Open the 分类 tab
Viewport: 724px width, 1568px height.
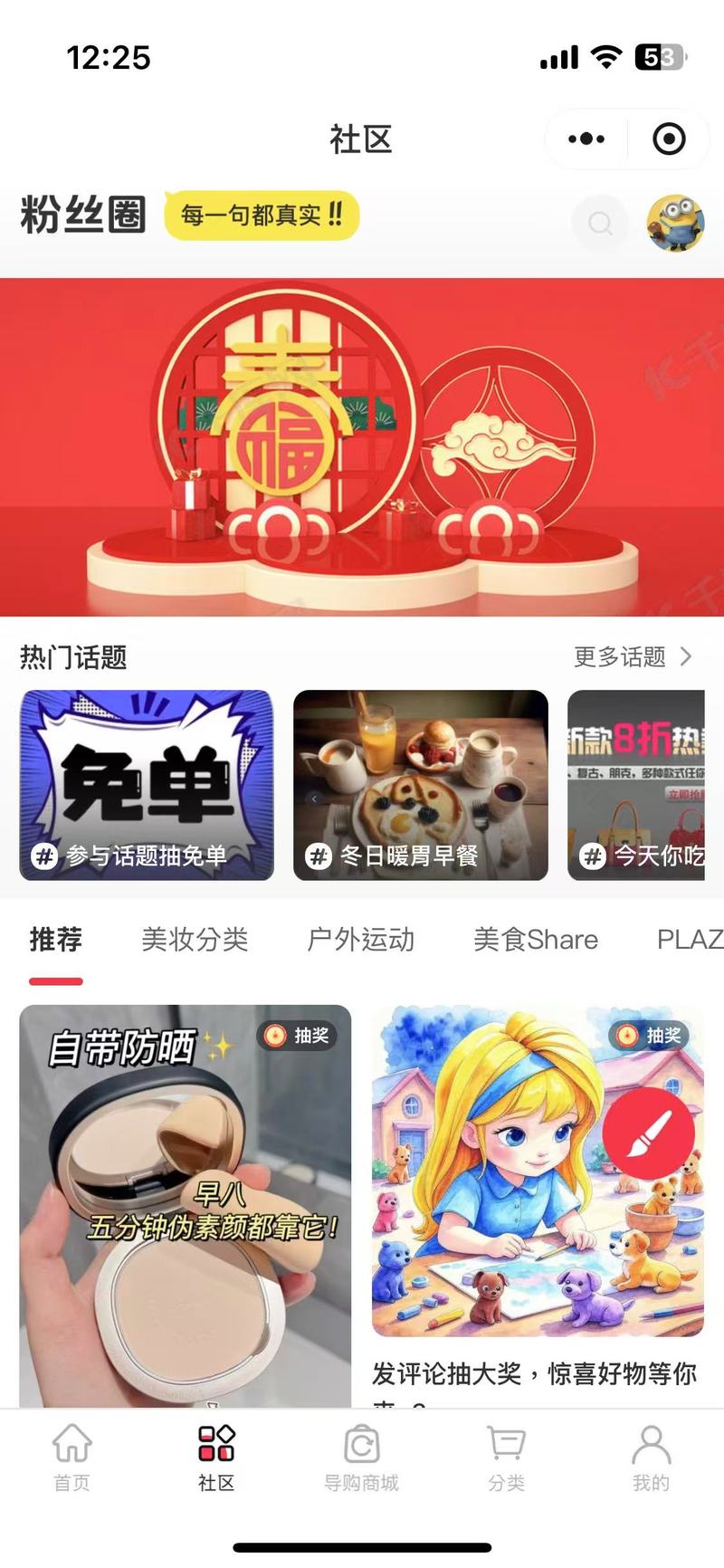(506, 1456)
